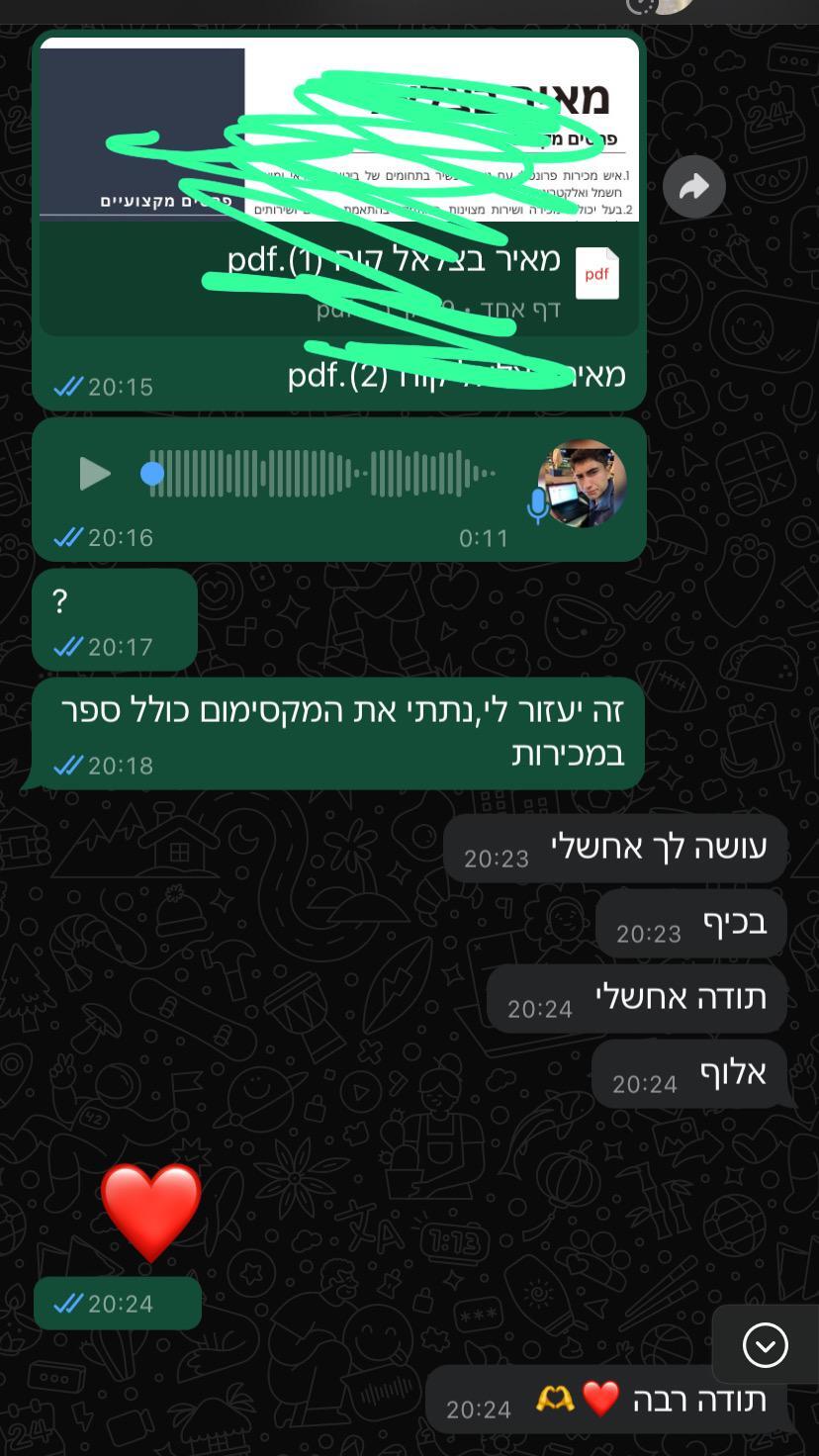Screen dimensions: 819x1456
Task: Tap the voice message seek dot
Action: [x=152, y=474]
